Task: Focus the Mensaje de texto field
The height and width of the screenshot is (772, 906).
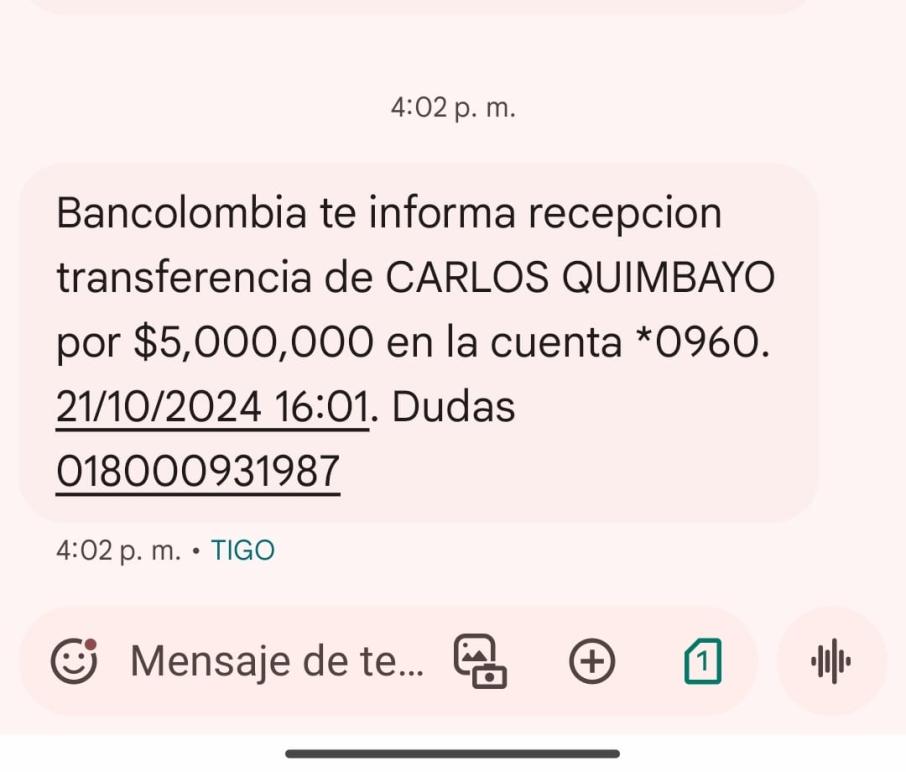Action: click(x=277, y=660)
